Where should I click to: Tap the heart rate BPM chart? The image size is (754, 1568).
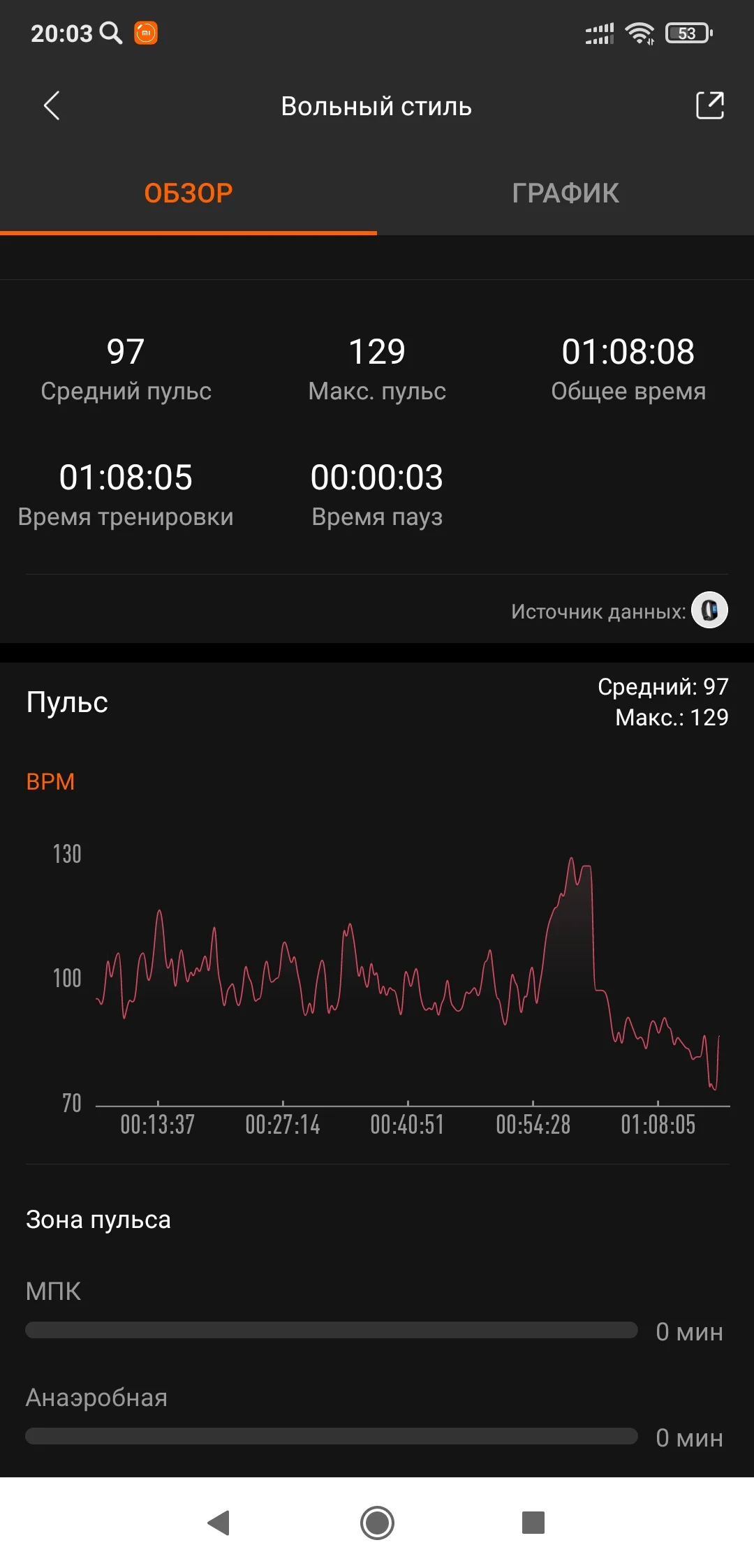tap(377, 977)
